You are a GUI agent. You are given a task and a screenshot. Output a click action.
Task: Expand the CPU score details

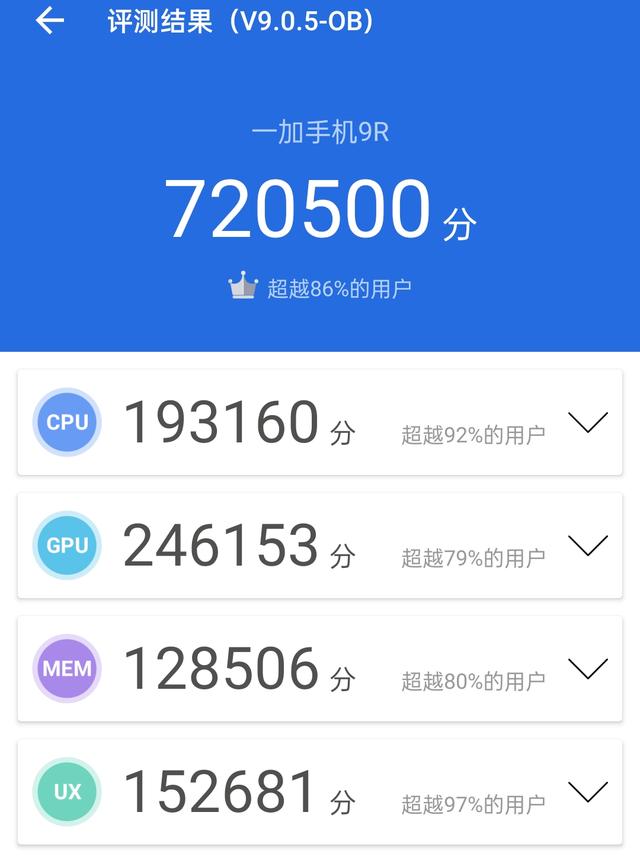click(587, 423)
